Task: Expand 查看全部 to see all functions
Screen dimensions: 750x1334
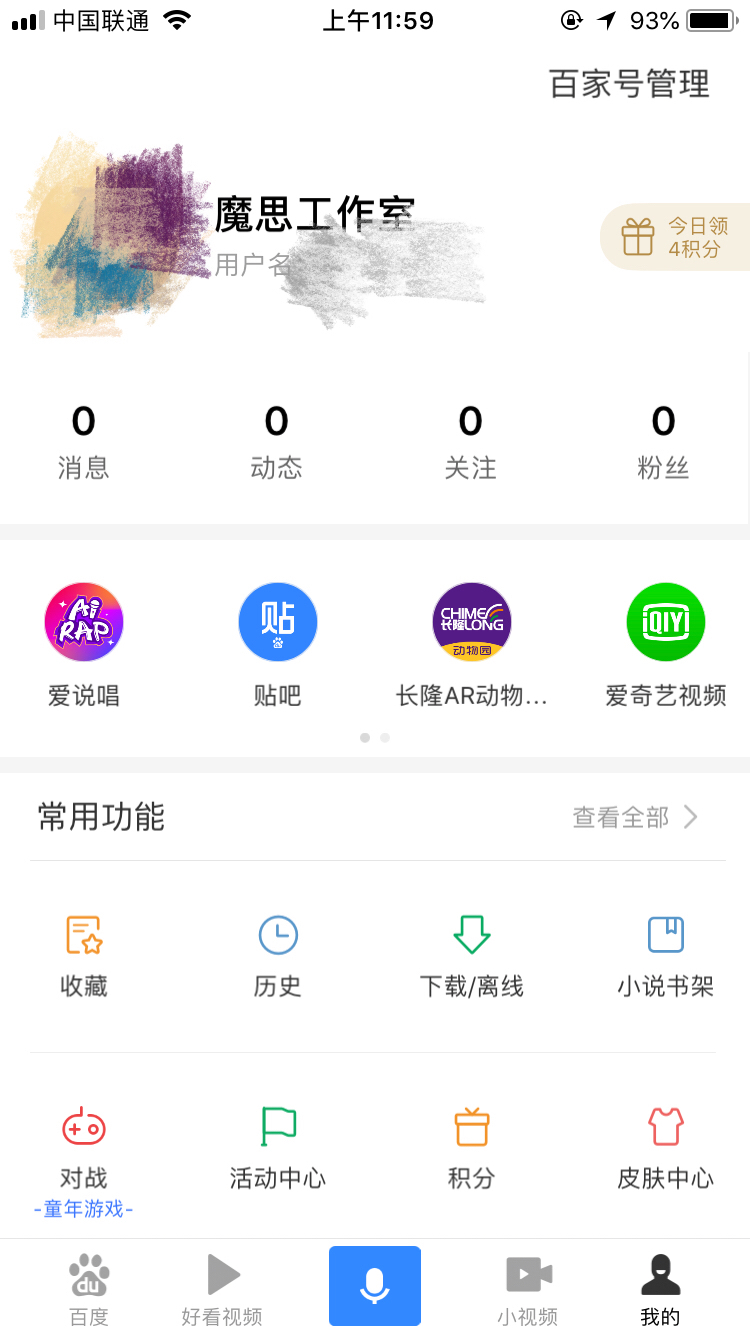Action: tap(630, 817)
